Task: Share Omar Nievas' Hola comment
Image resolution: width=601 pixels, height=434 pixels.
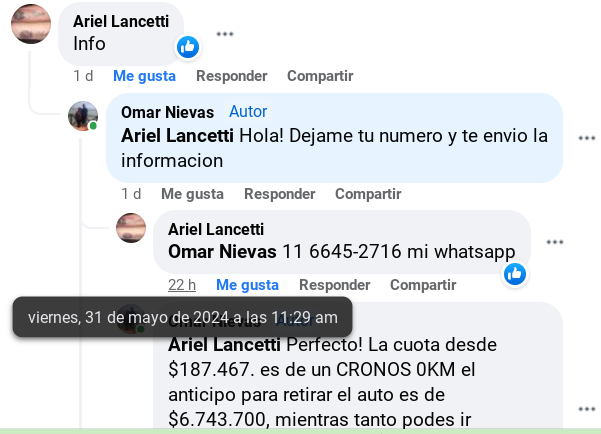Action: coord(368,194)
